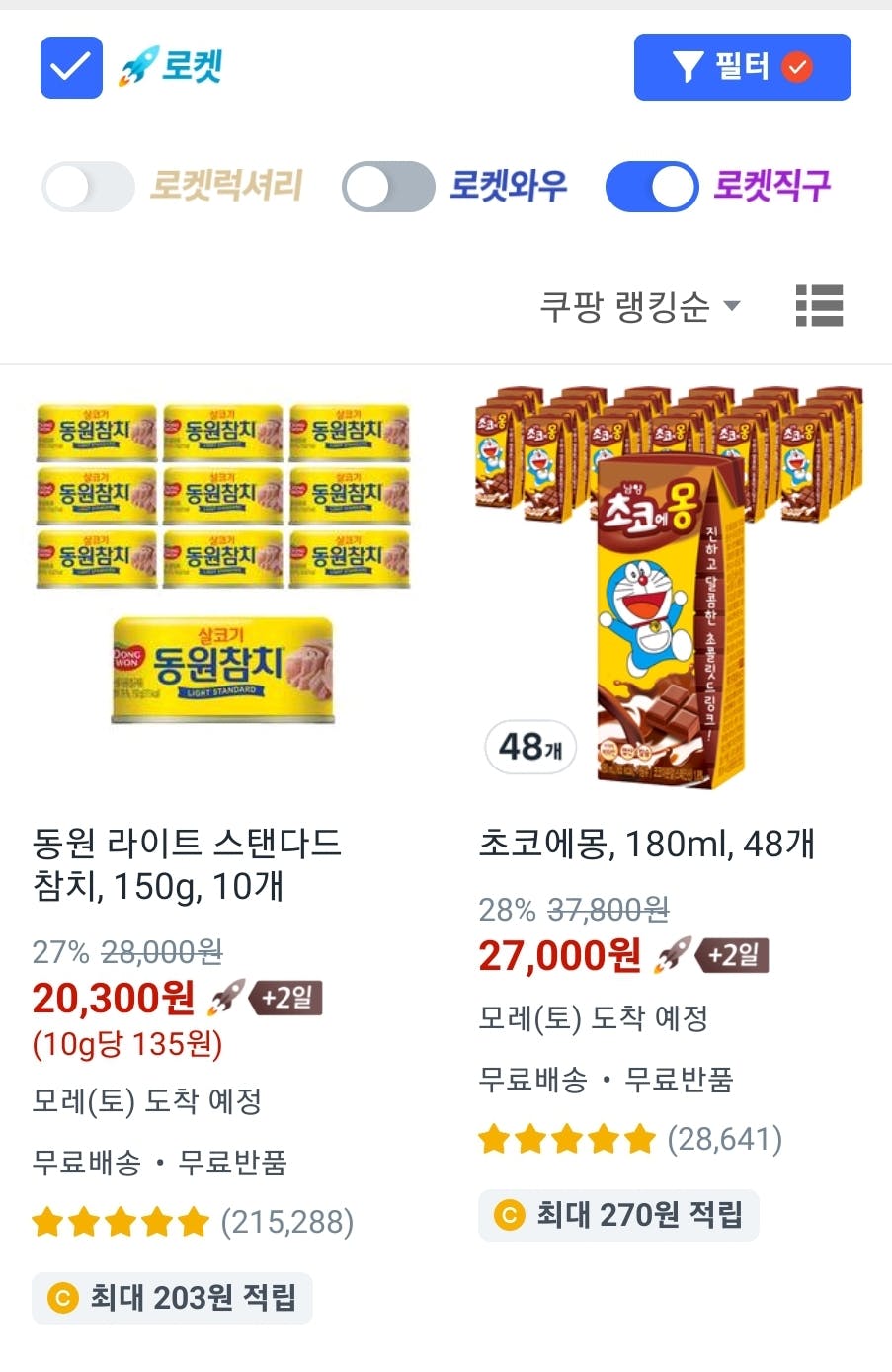Uncheck the 로켓 checkbox

click(71, 67)
